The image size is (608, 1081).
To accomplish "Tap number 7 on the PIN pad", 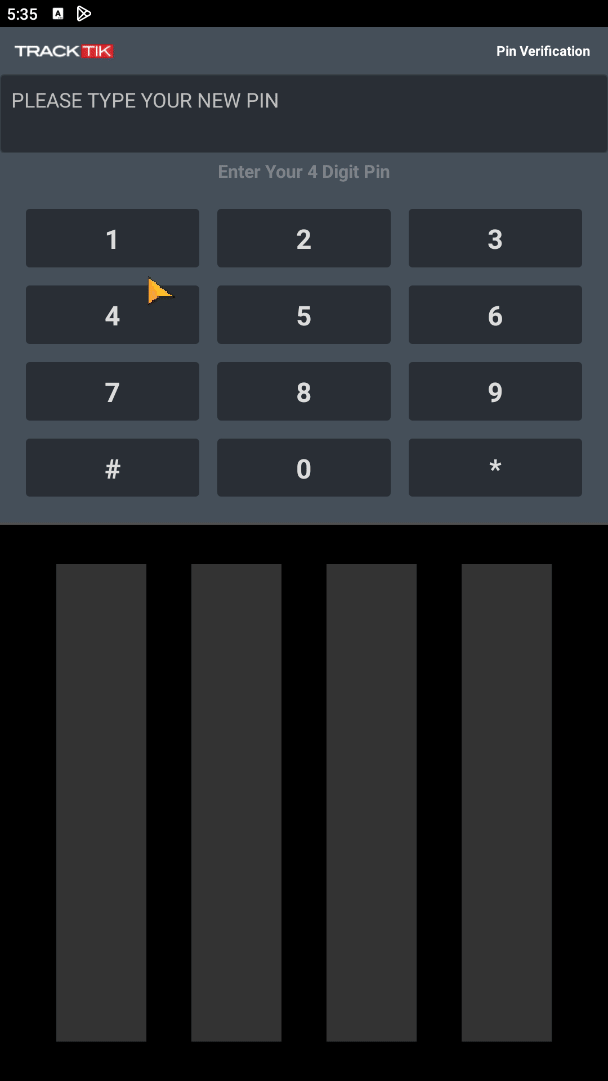I will pos(112,391).
